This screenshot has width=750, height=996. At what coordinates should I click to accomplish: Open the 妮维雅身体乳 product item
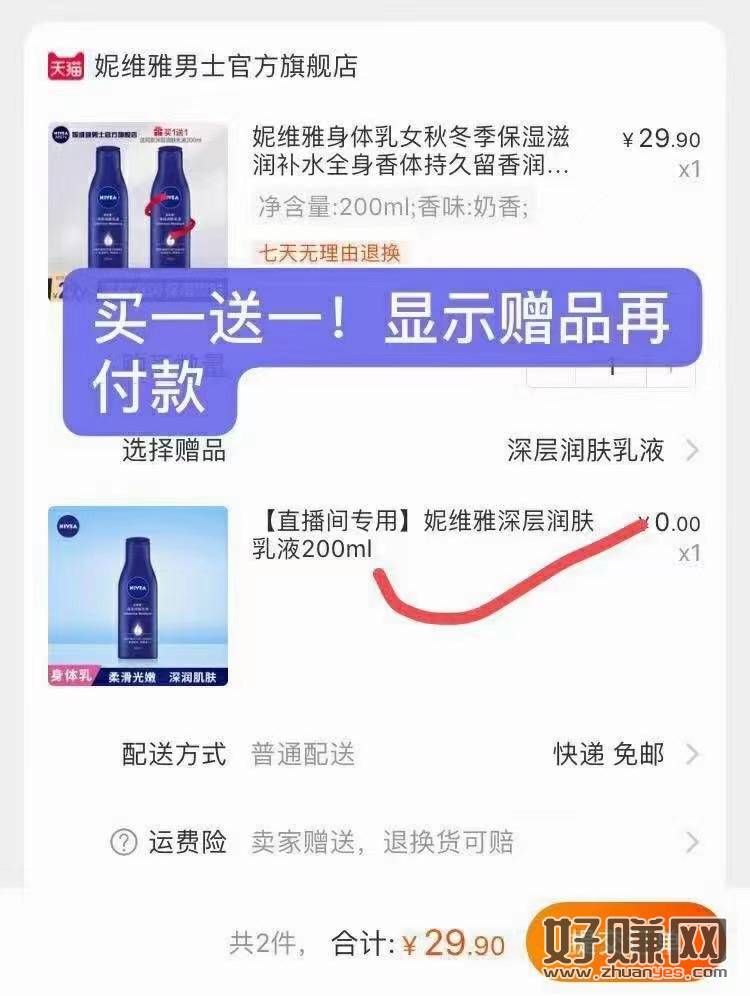pyautogui.click(x=410, y=151)
